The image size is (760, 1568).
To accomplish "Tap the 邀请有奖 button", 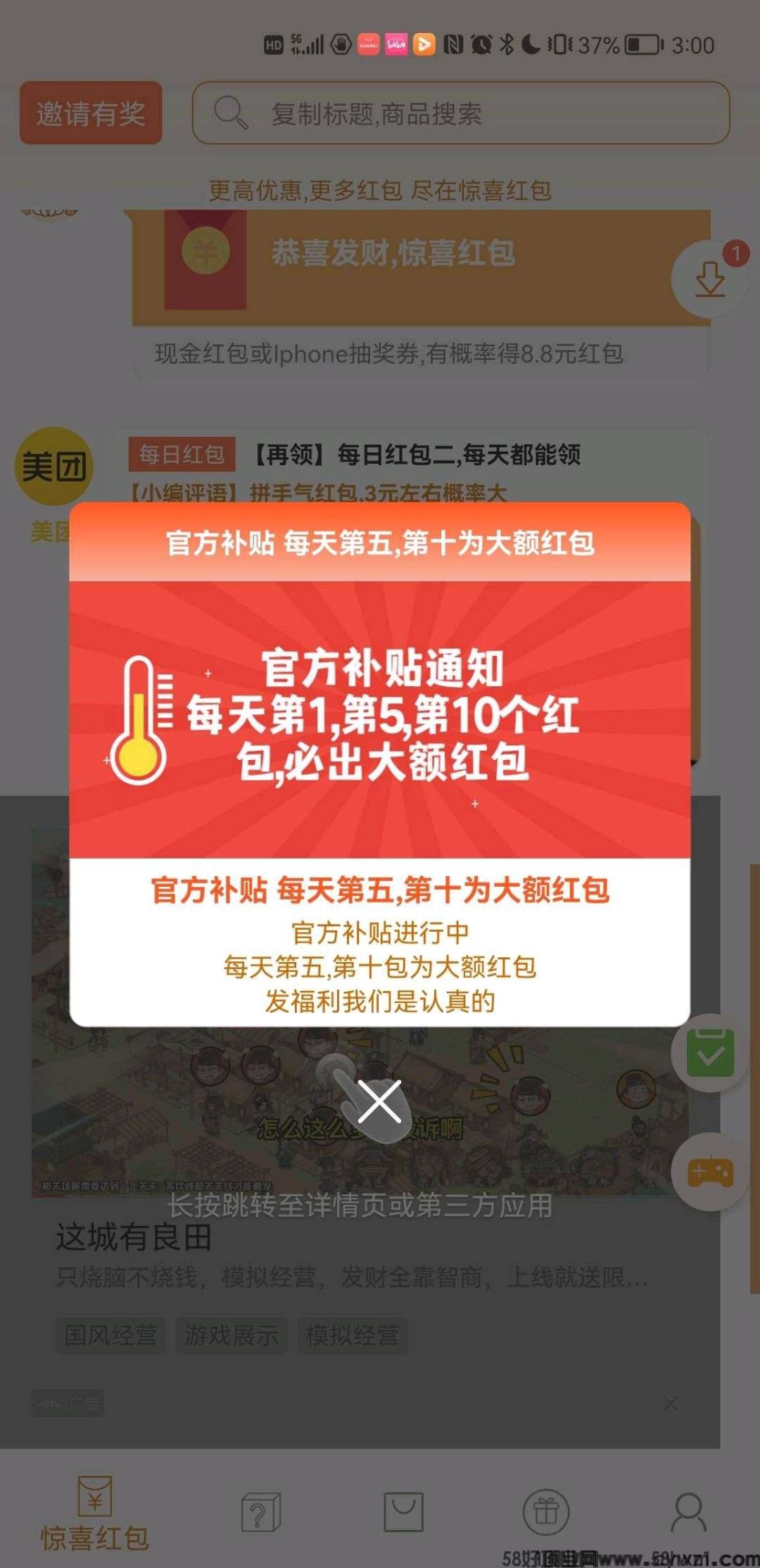I will 91,113.
